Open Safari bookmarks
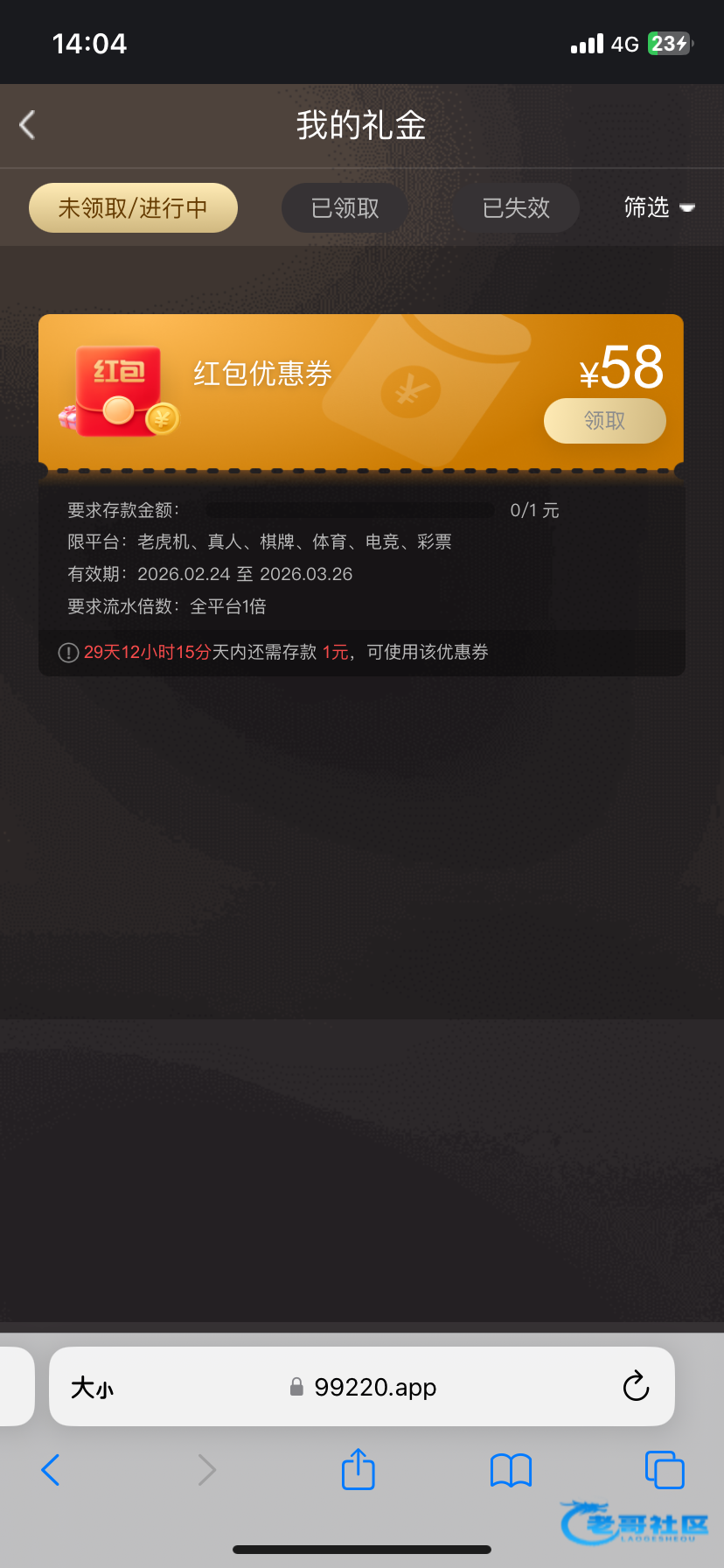The height and width of the screenshot is (1568, 724). (511, 1470)
